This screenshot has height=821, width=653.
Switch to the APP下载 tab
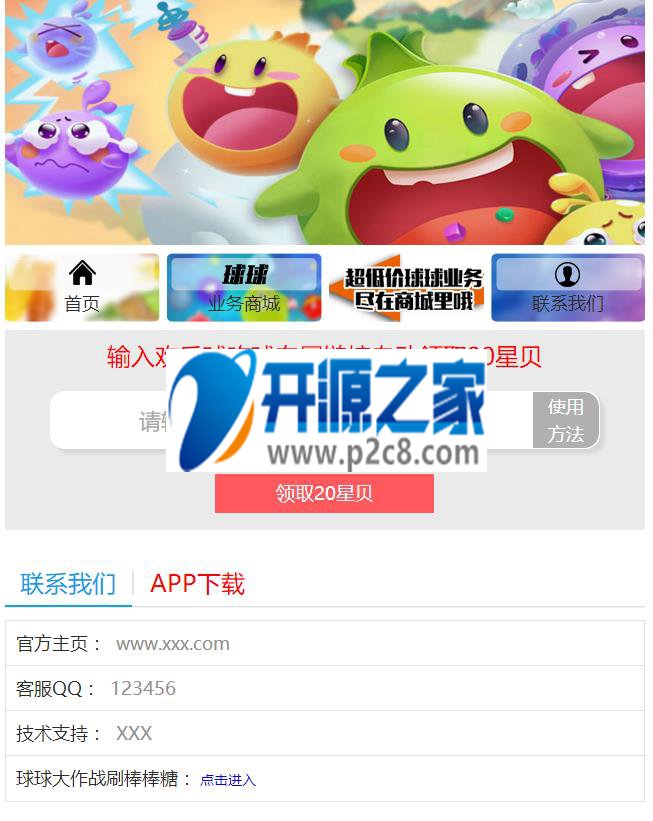(x=197, y=584)
